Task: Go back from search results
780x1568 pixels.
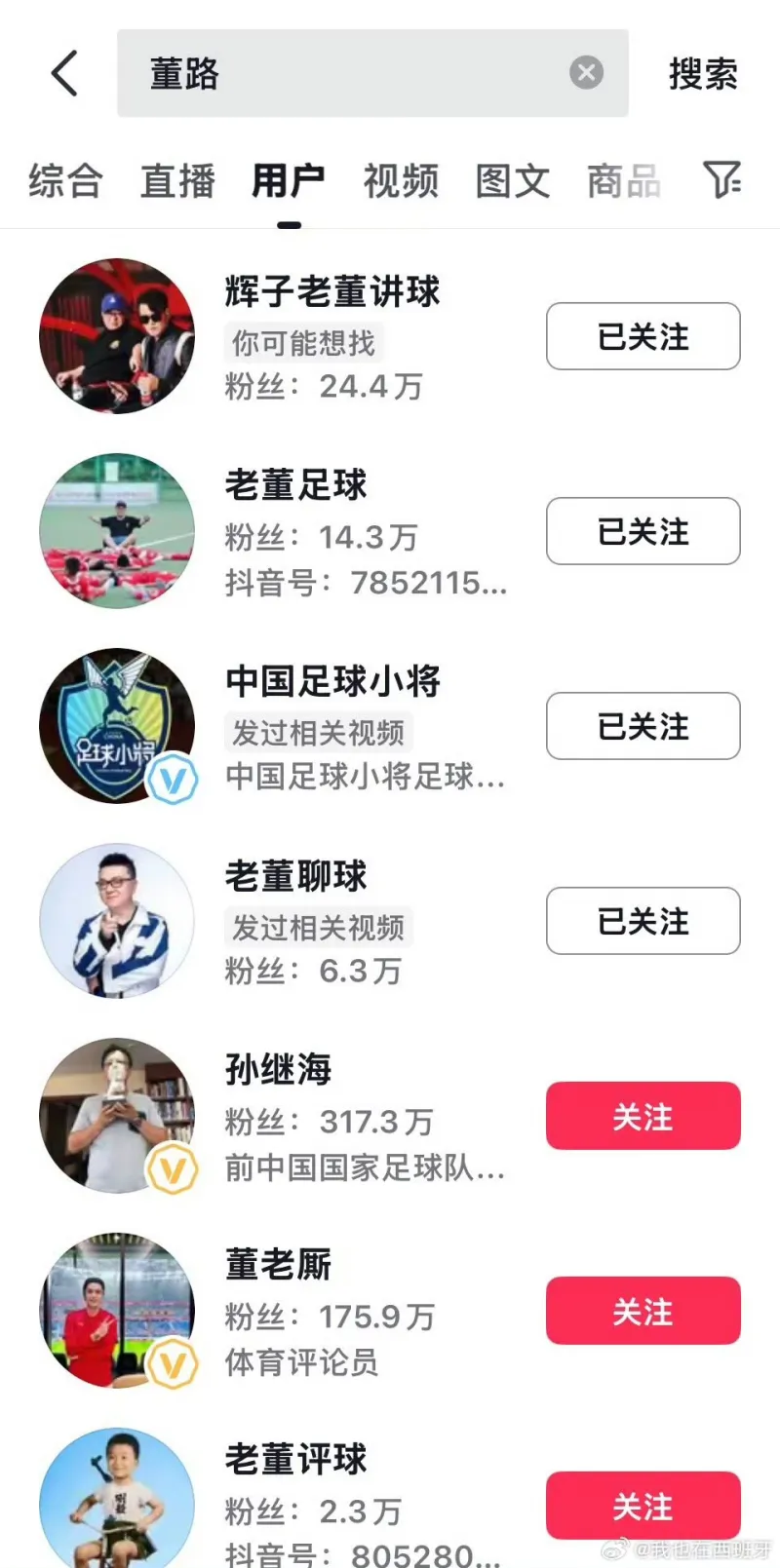Action: 64,73
